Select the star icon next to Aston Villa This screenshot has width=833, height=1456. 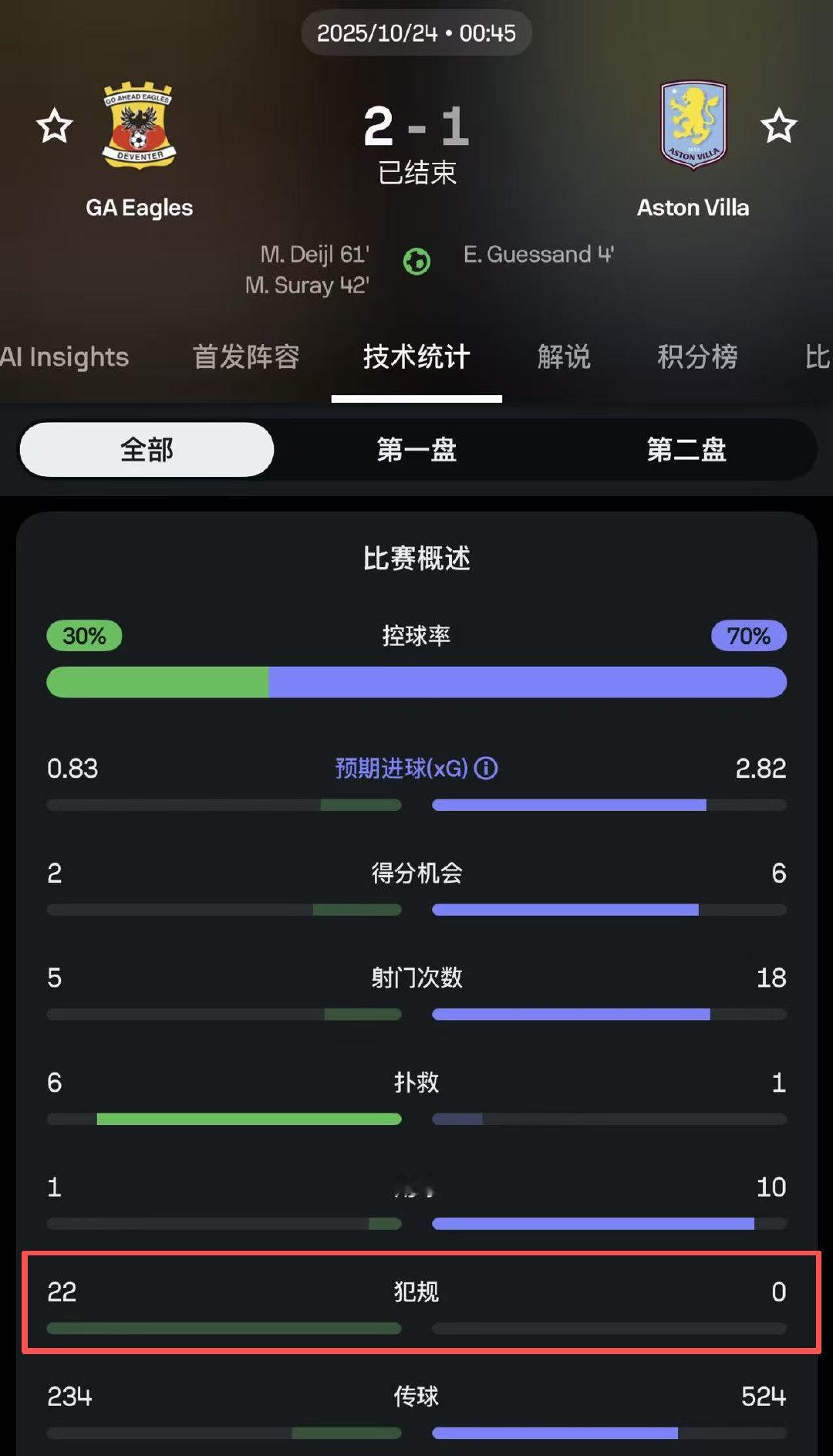779,126
